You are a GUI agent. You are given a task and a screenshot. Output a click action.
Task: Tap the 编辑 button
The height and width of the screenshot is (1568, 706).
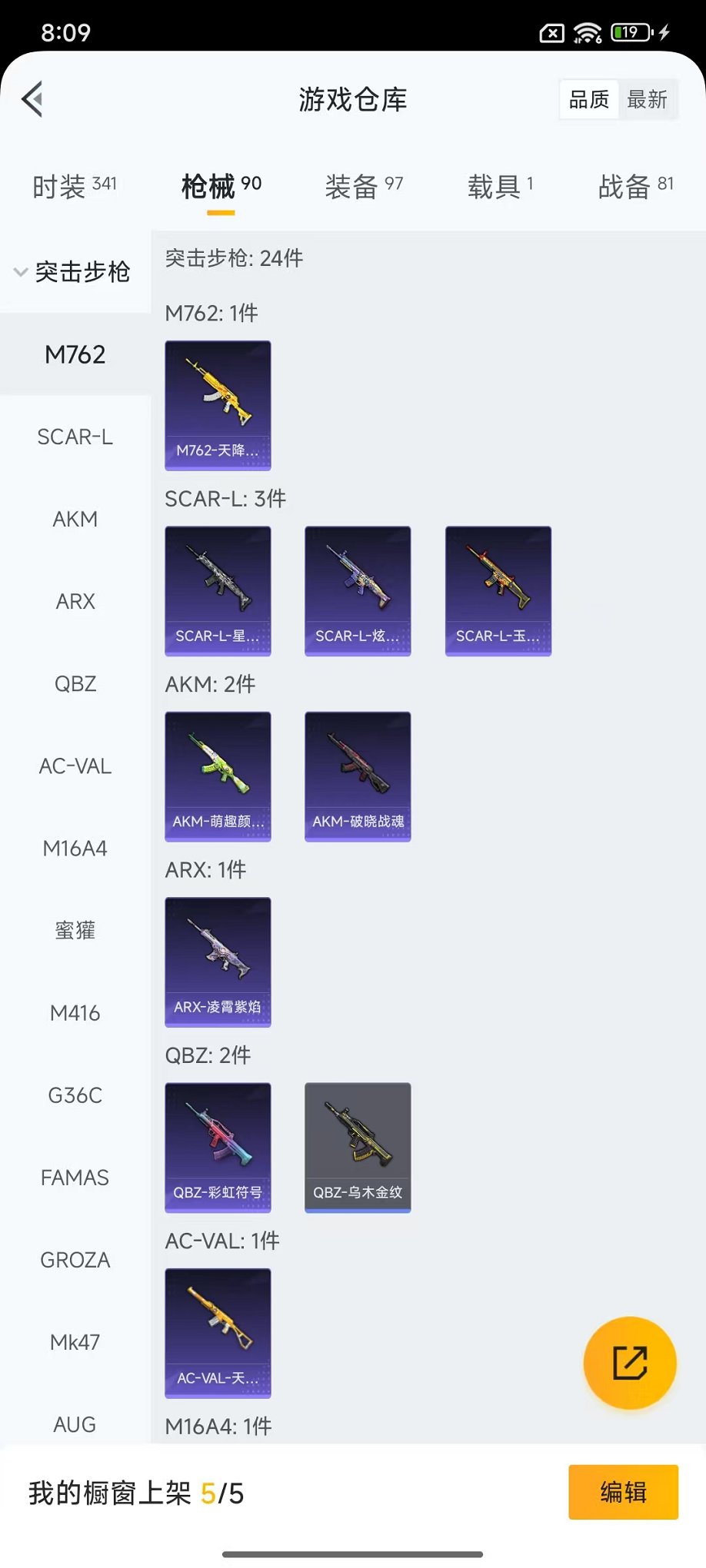pyautogui.click(x=623, y=1492)
